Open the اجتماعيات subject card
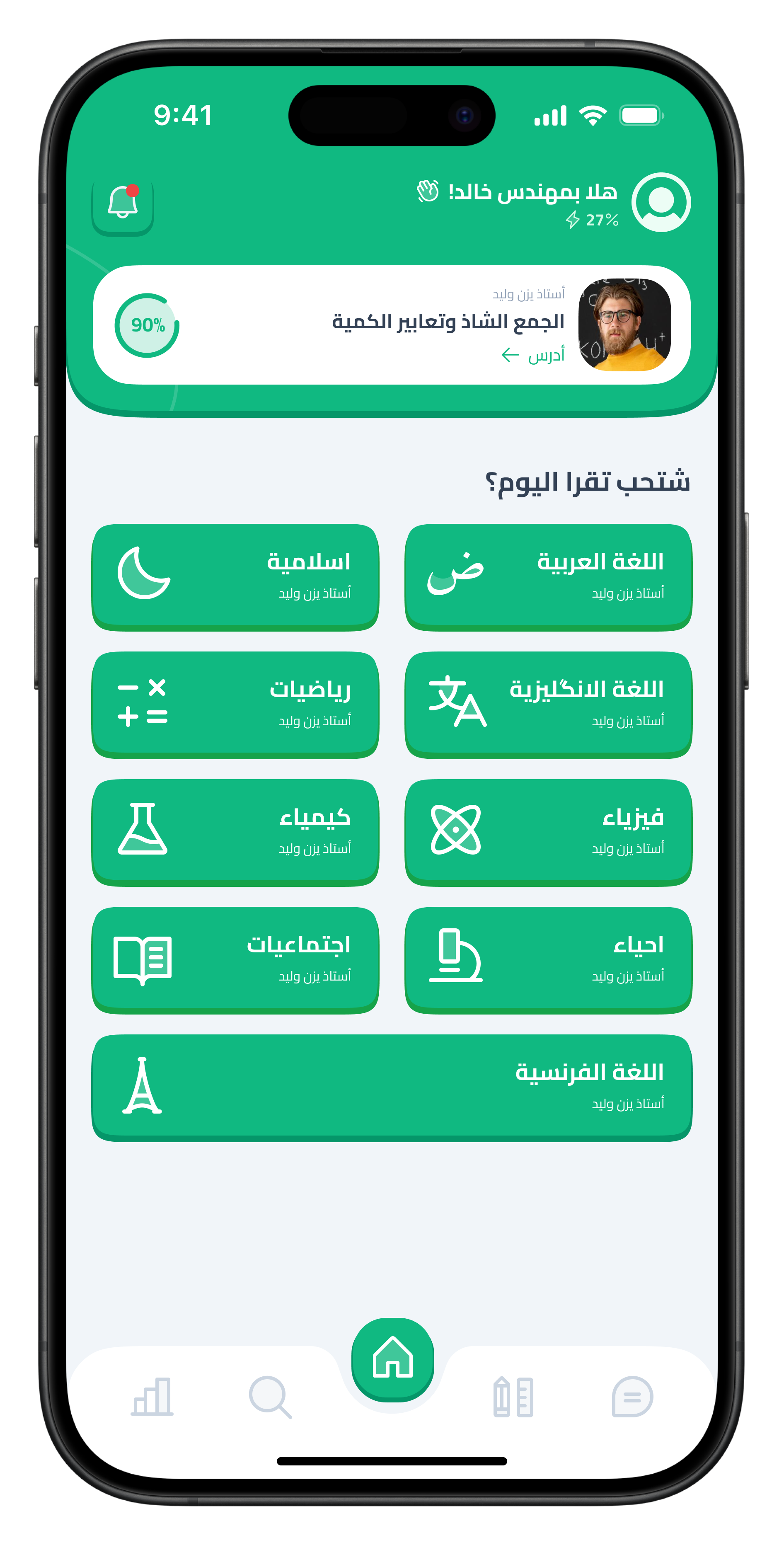 pyautogui.click(x=235, y=959)
